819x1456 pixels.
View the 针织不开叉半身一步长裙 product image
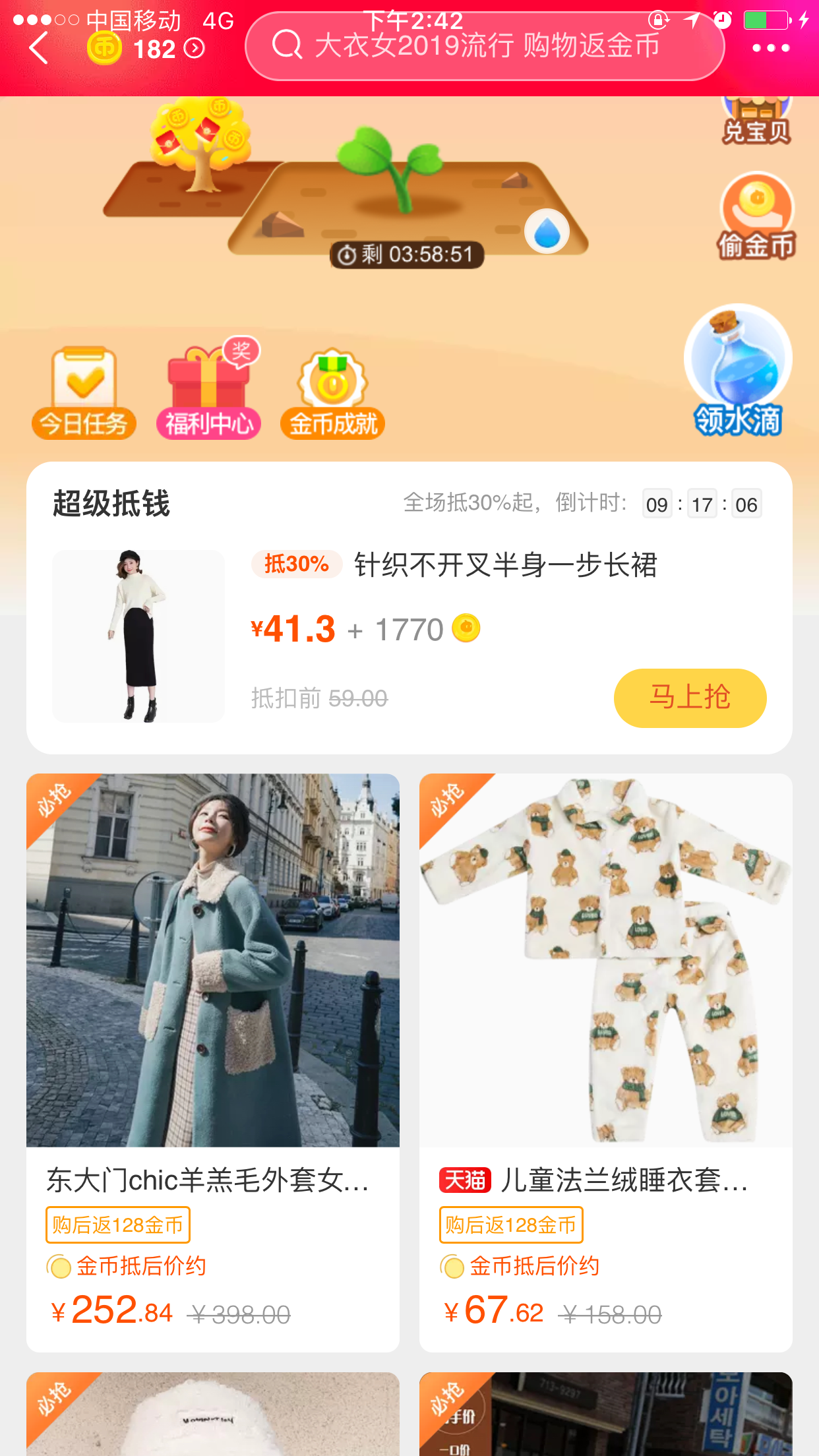[138, 636]
